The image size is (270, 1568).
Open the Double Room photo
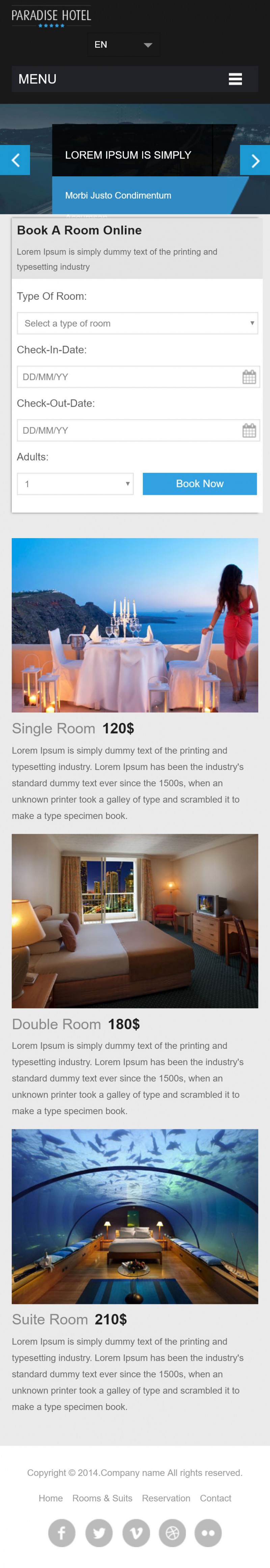[x=134, y=920]
